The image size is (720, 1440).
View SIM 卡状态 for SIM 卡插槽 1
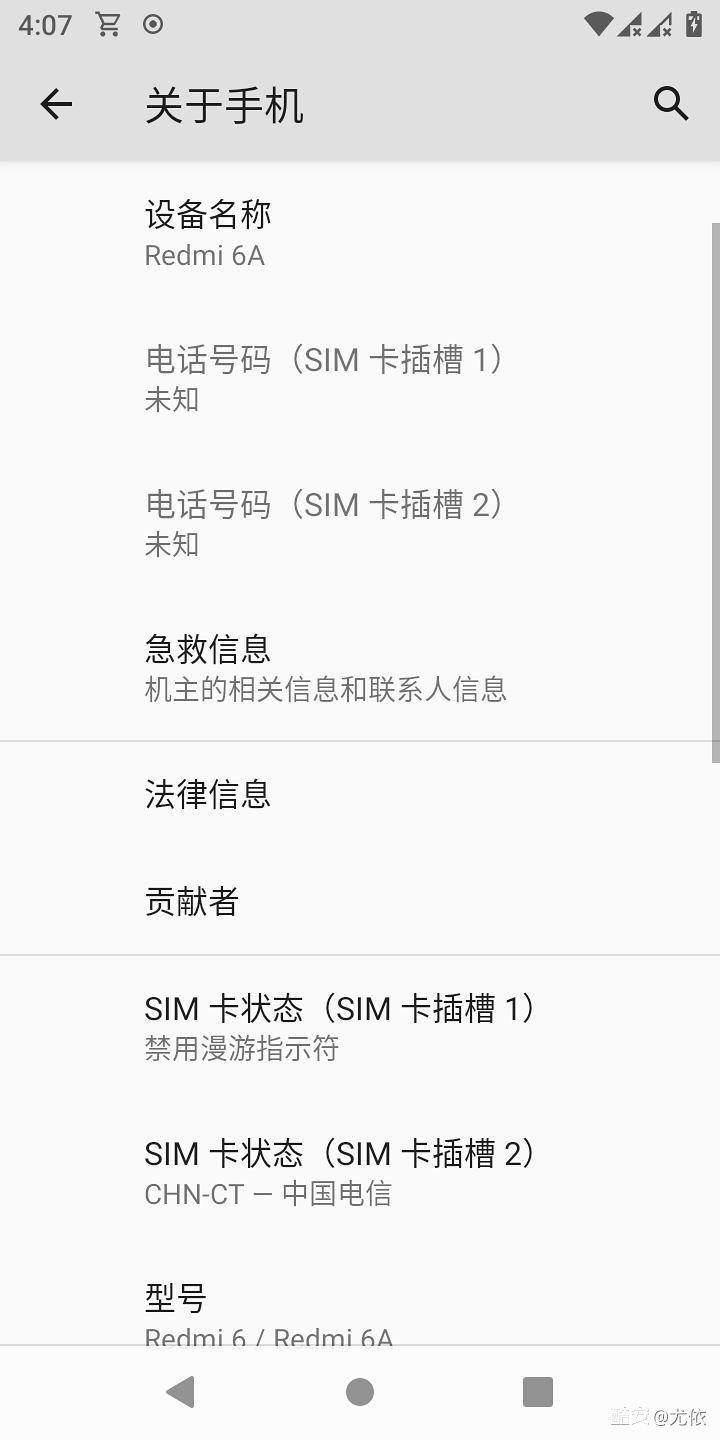[360, 1027]
